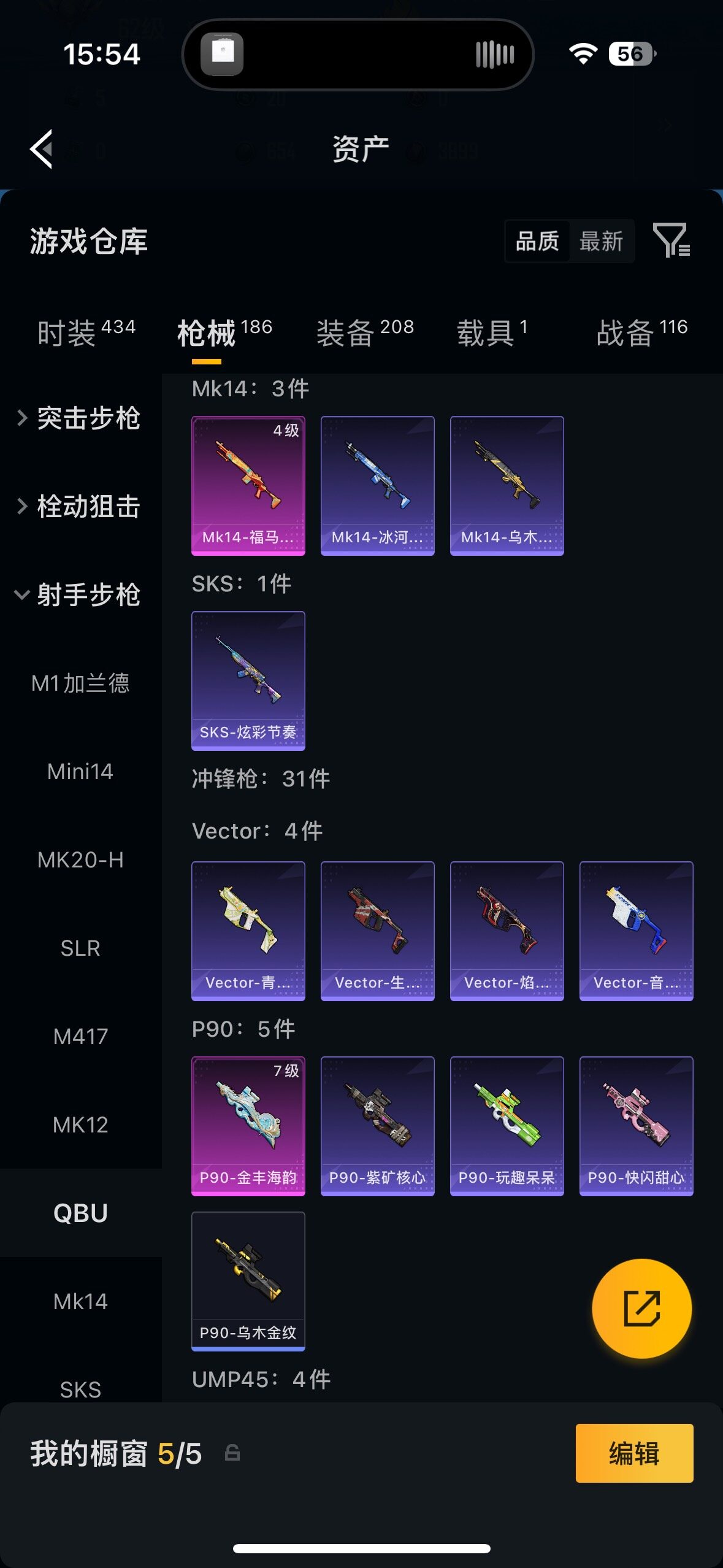Open the filter funnel icon
This screenshot has width=723, height=1568.
(671, 240)
